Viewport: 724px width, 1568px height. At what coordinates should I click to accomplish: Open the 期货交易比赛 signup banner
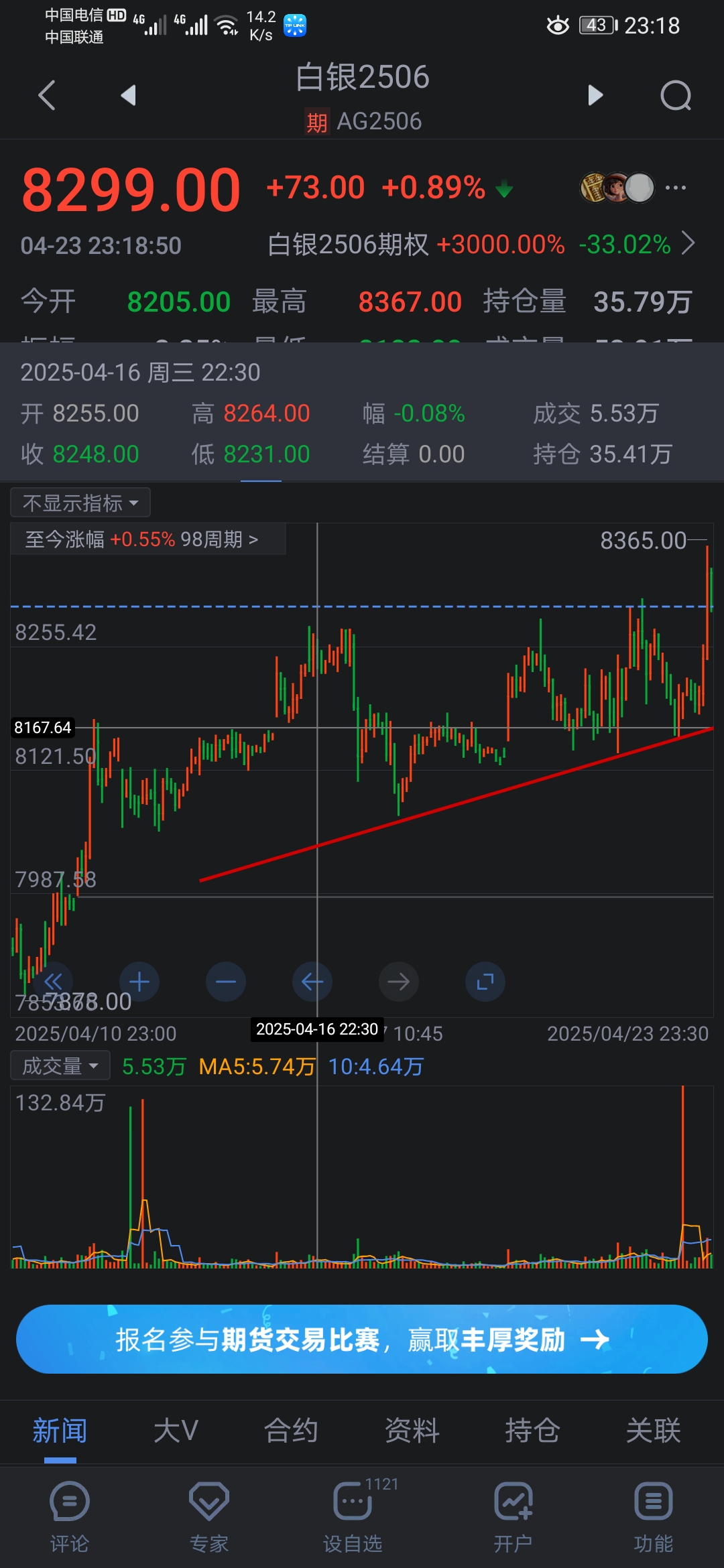(362, 1340)
